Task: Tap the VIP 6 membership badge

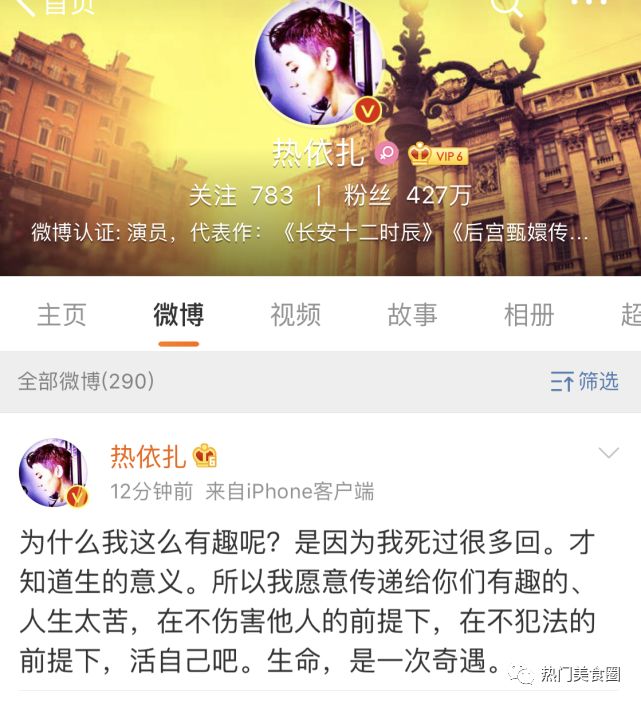Action: pyautogui.click(x=438, y=154)
